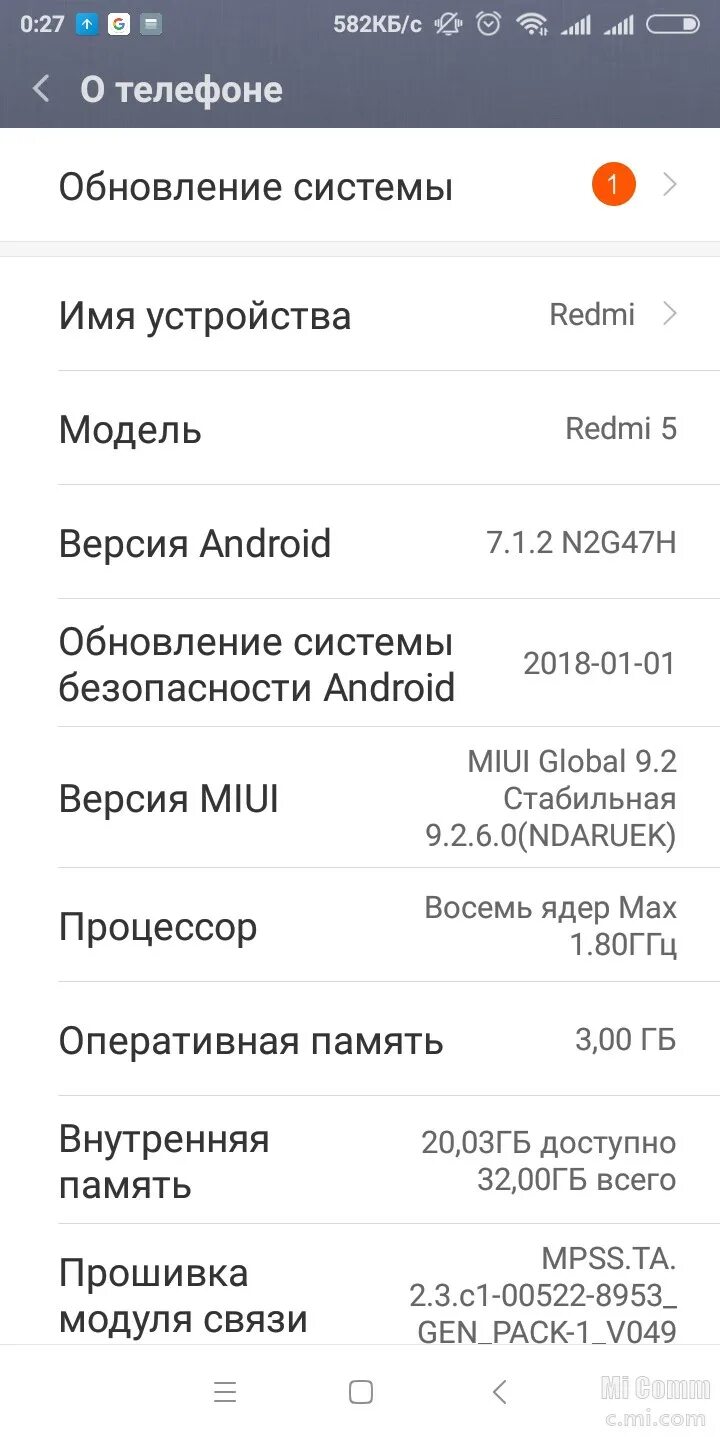Image resolution: width=720 pixels, height=1440 pixels.
Task: Open Обновление системы
Action: click(x=360, y=187)
